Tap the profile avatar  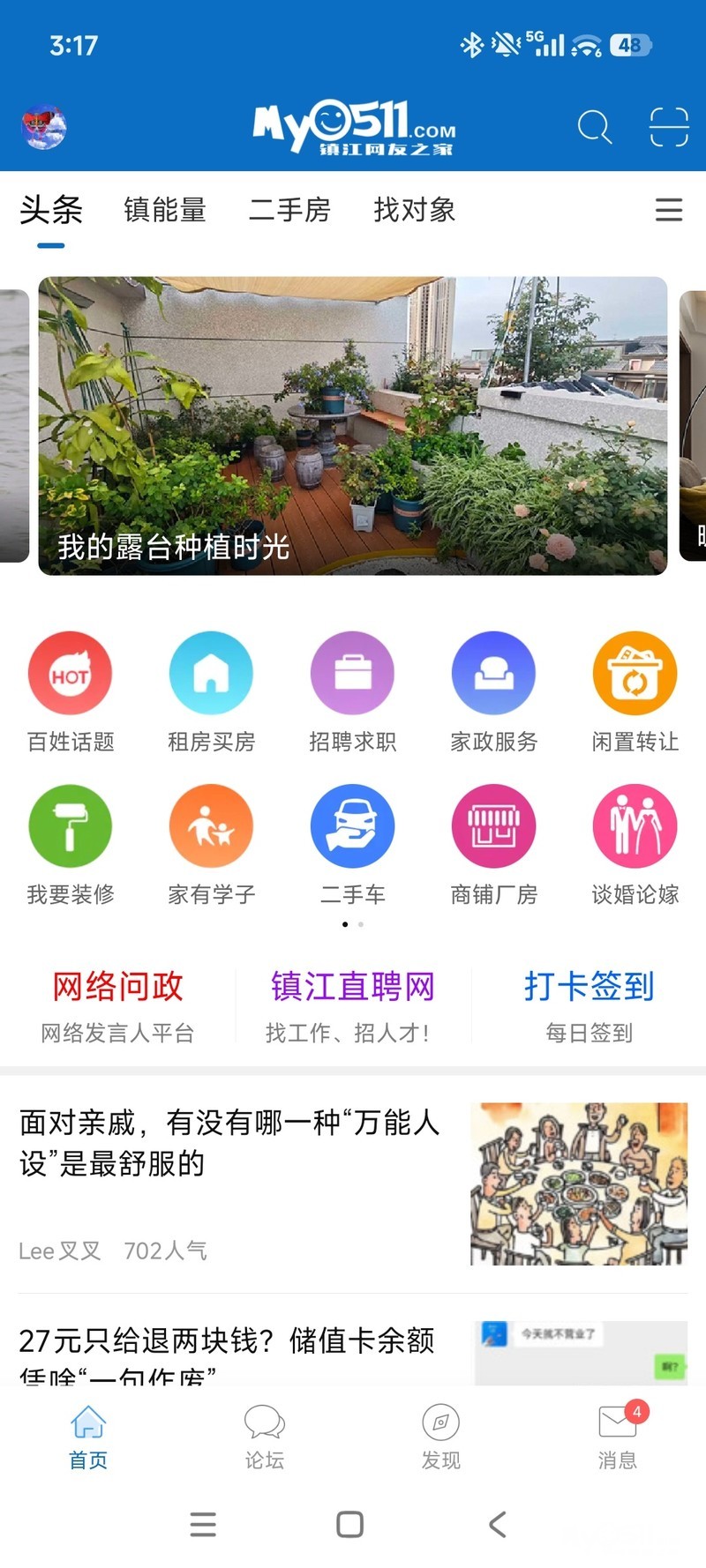[x=43, y=127]
